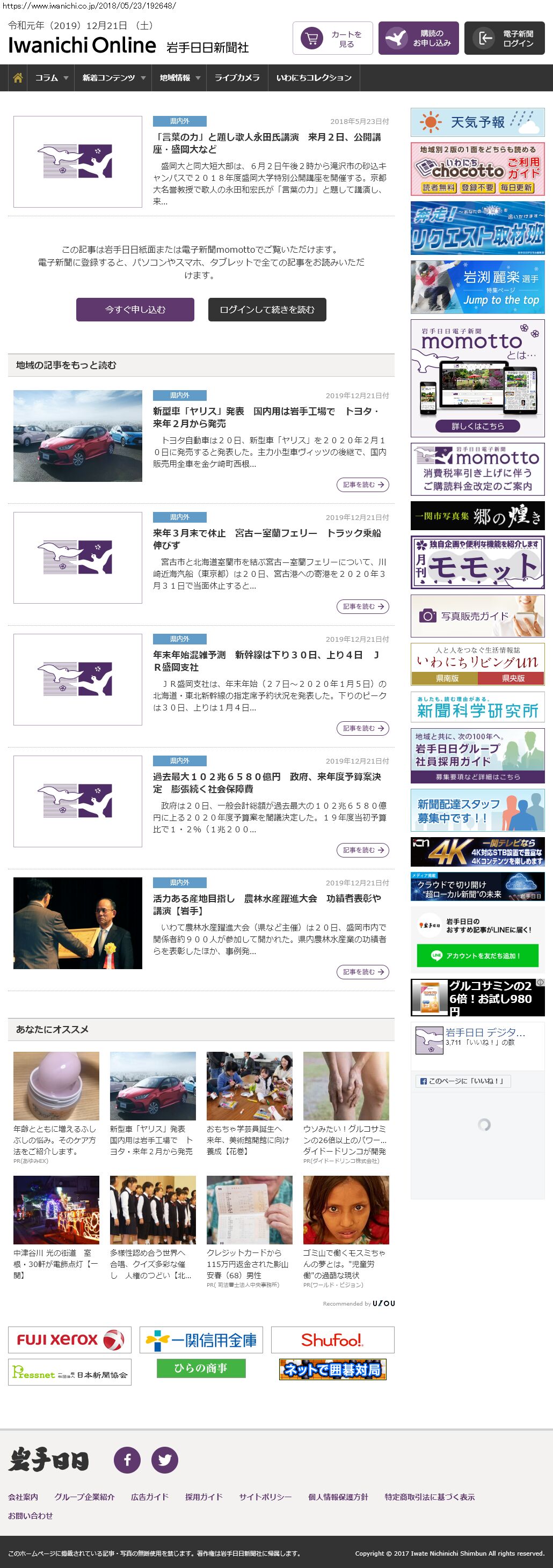Open the 写真販売ガイド banner

477,616
